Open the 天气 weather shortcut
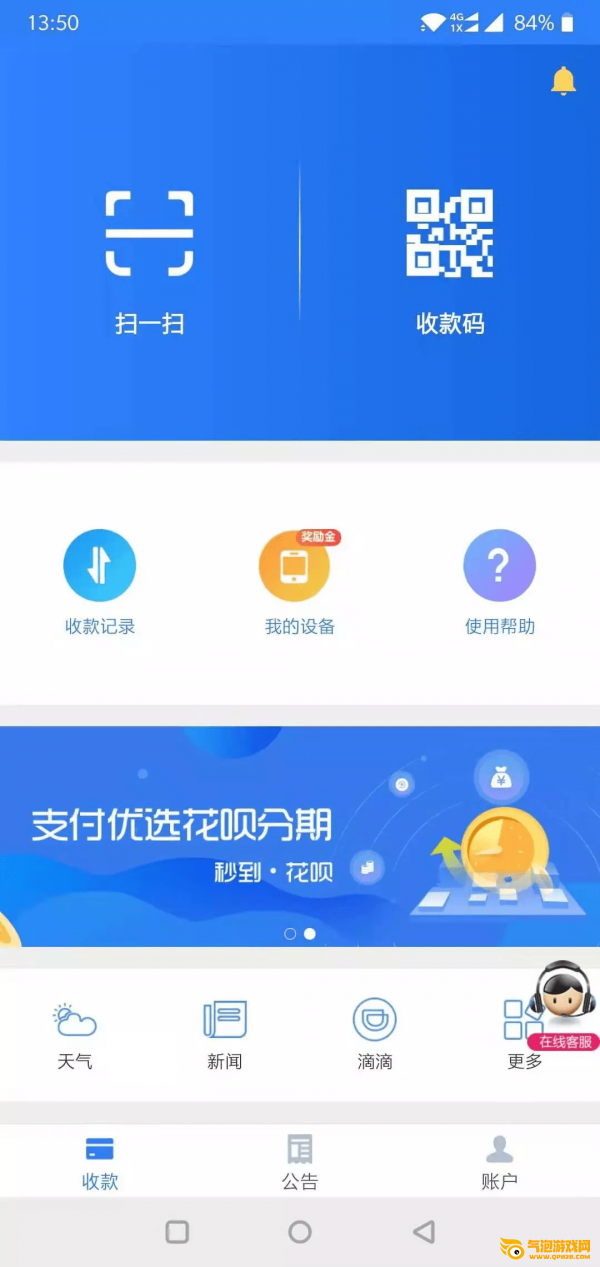The image size is (600, 1267). 75,1035
